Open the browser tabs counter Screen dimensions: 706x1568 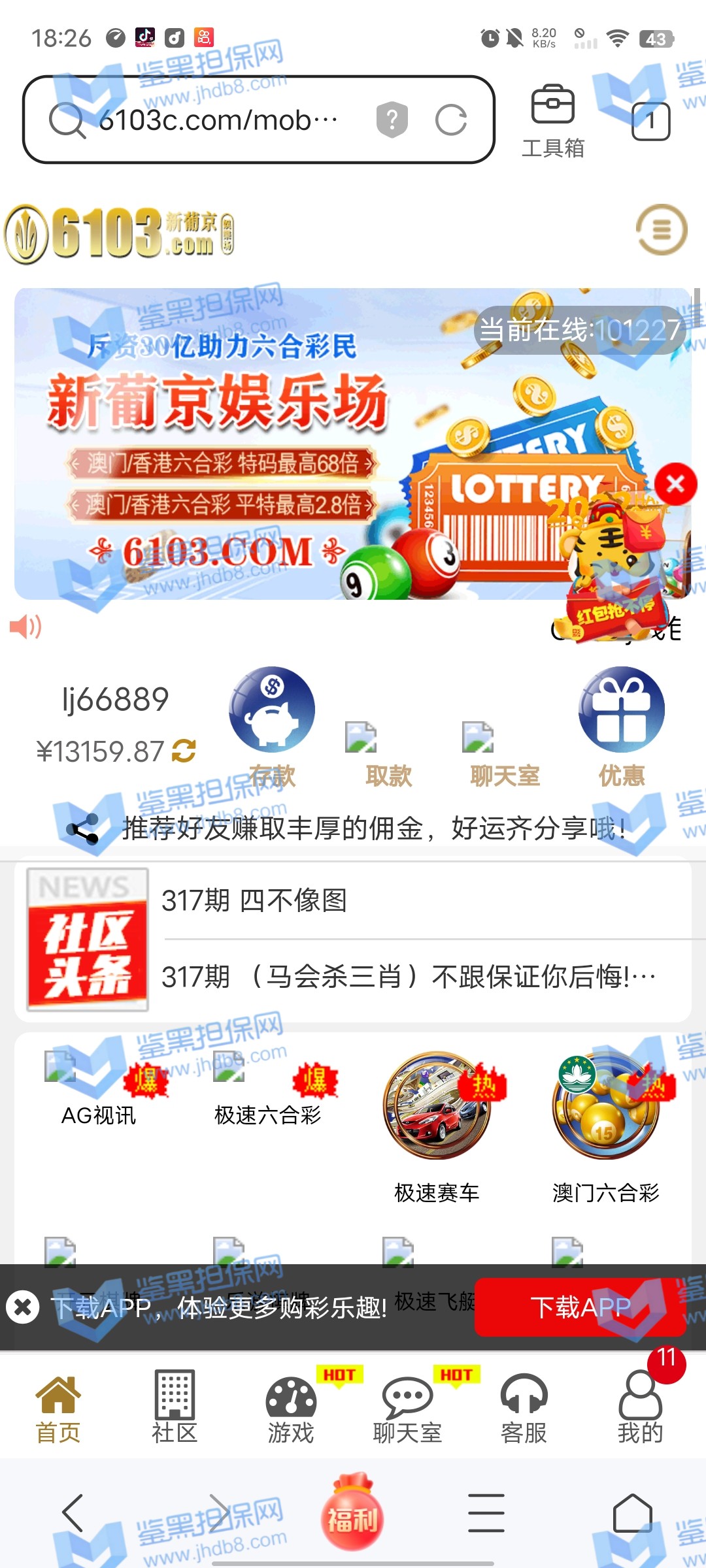tap(650, 122)
